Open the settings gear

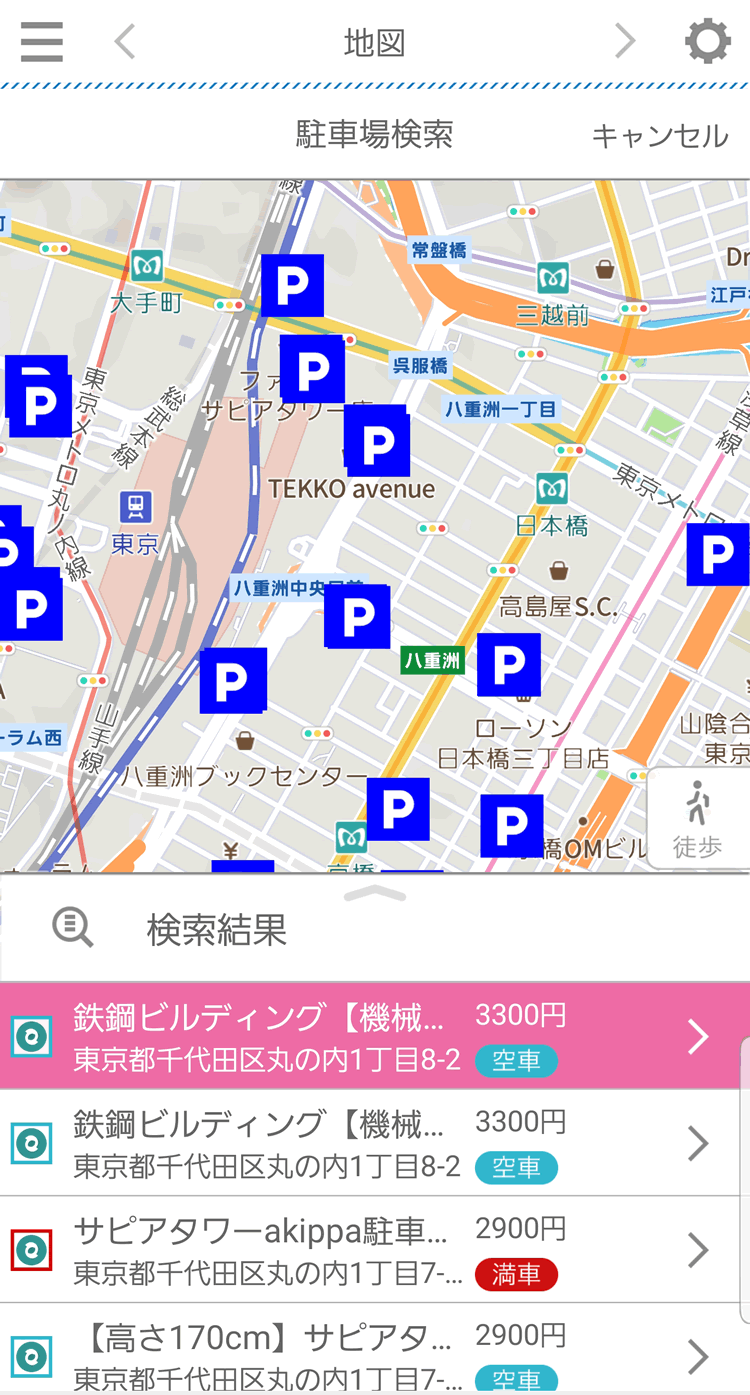707,42
